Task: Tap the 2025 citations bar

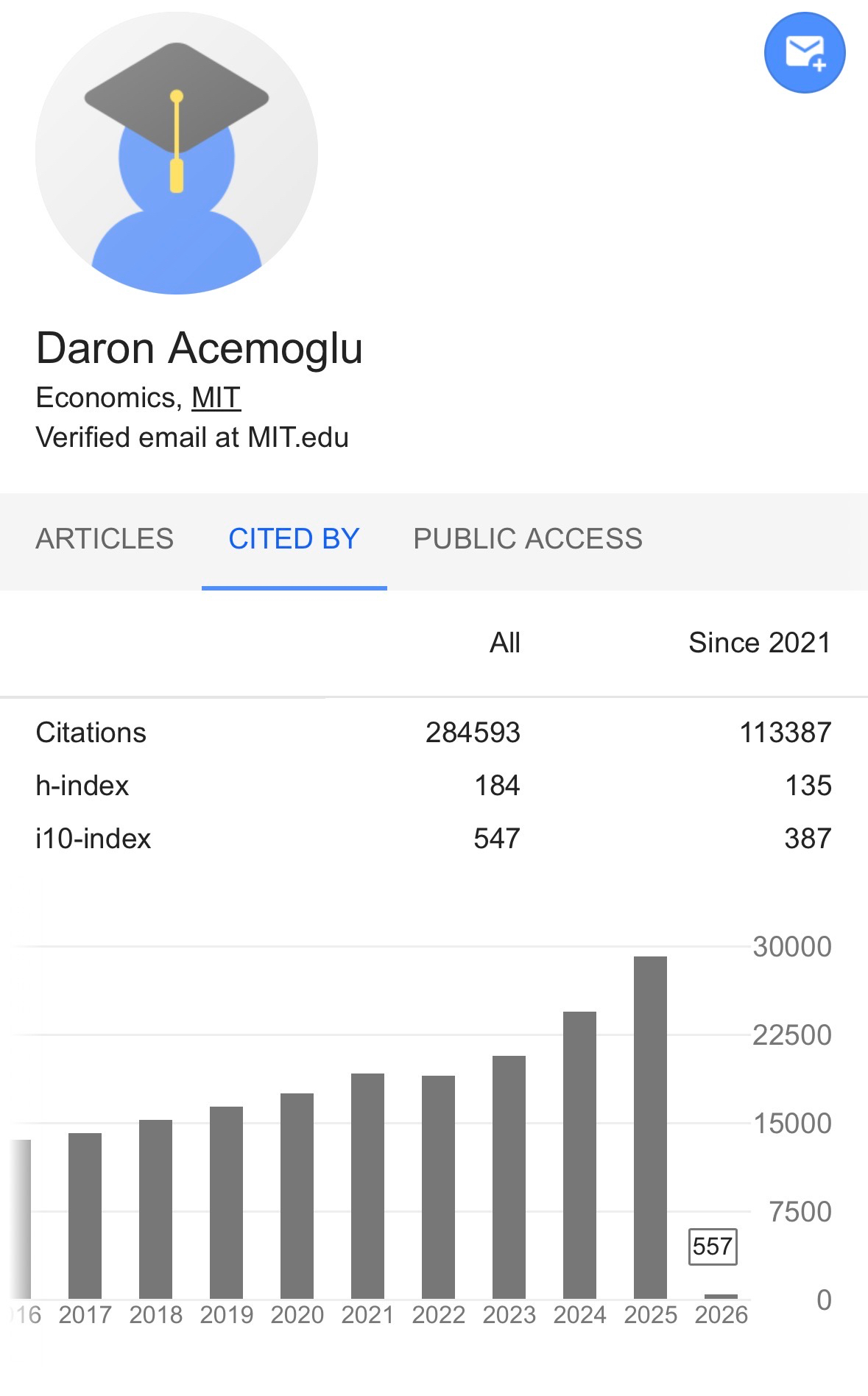Action: coord(650,1127)
